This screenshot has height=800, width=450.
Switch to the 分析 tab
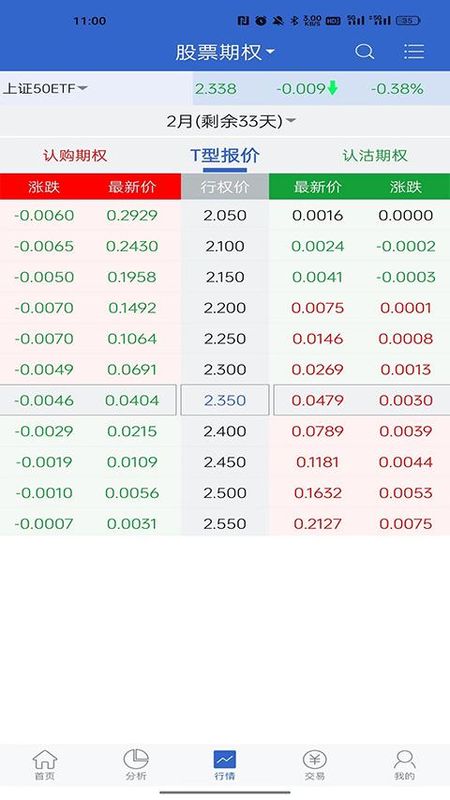point(136,765)
